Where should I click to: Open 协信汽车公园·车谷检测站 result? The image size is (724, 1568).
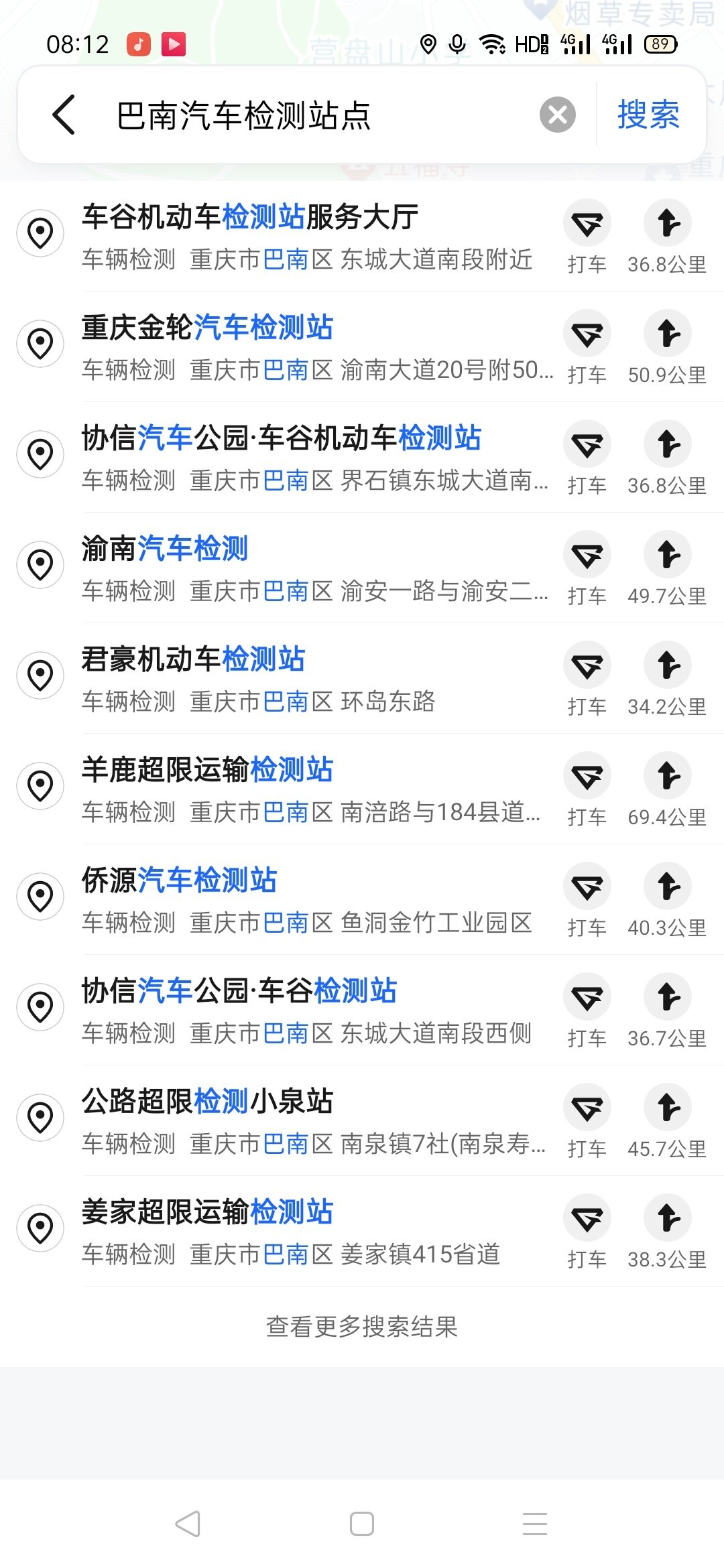coord(308,1010)
